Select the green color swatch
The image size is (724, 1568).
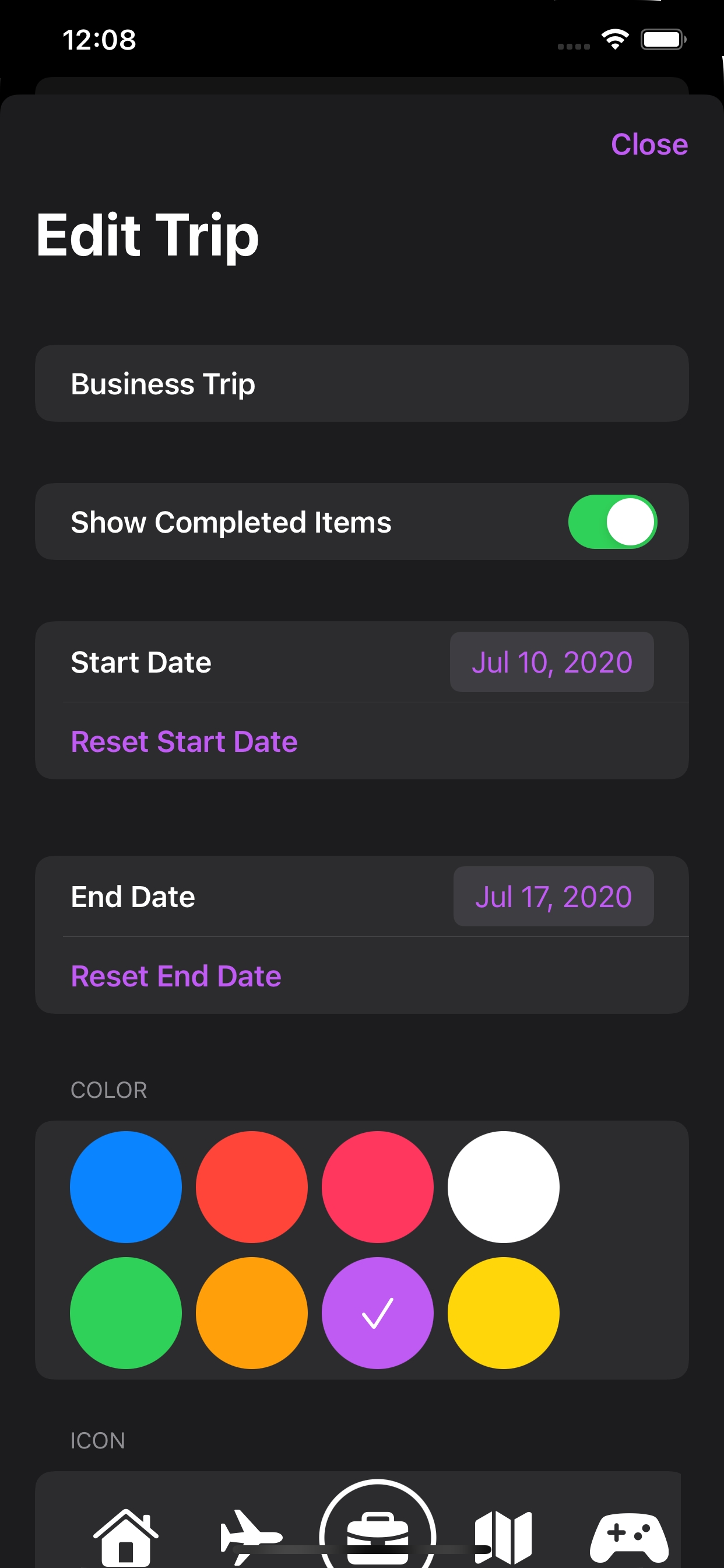(126, 1313)
